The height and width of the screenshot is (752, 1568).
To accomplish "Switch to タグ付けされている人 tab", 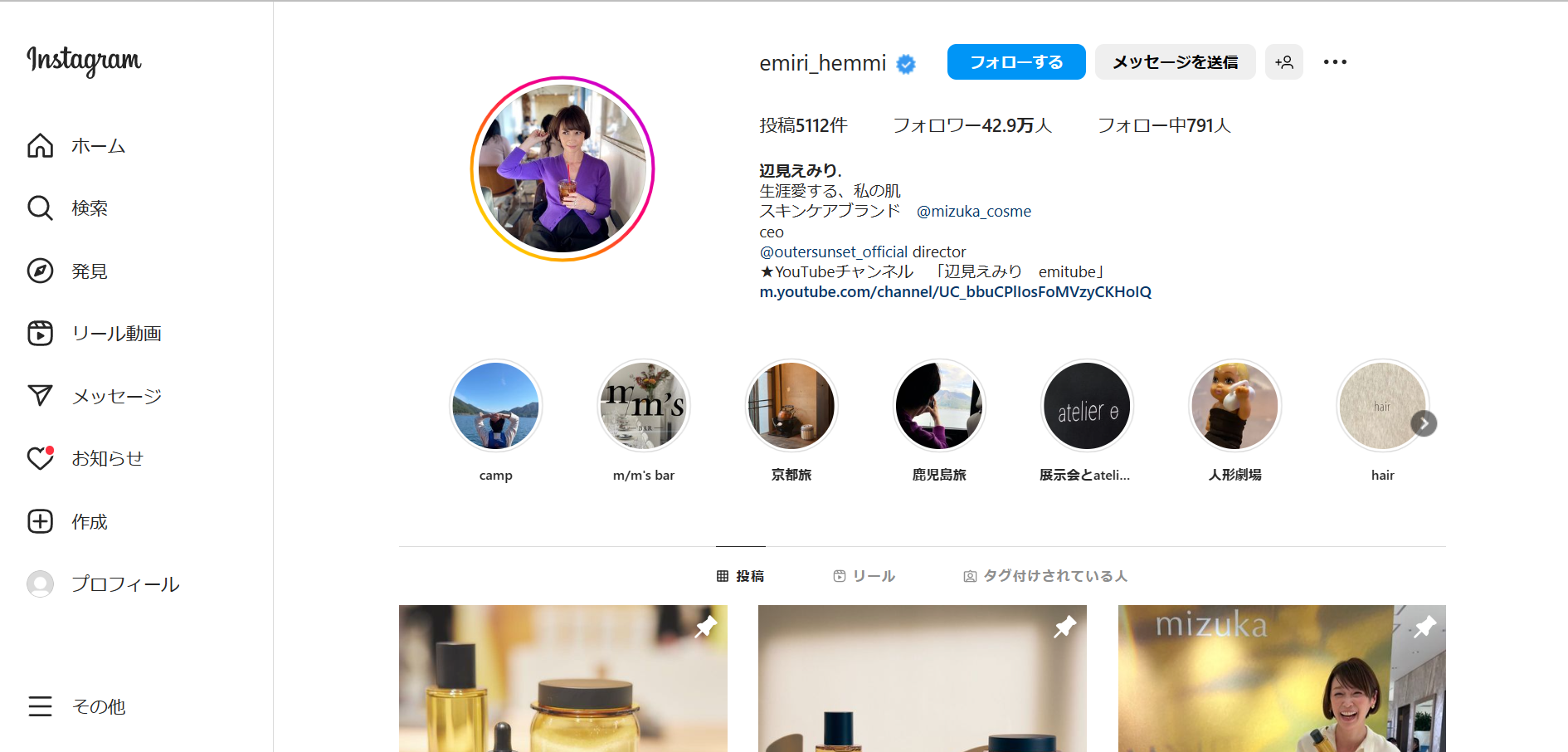I will click(x=1045, y=576).
